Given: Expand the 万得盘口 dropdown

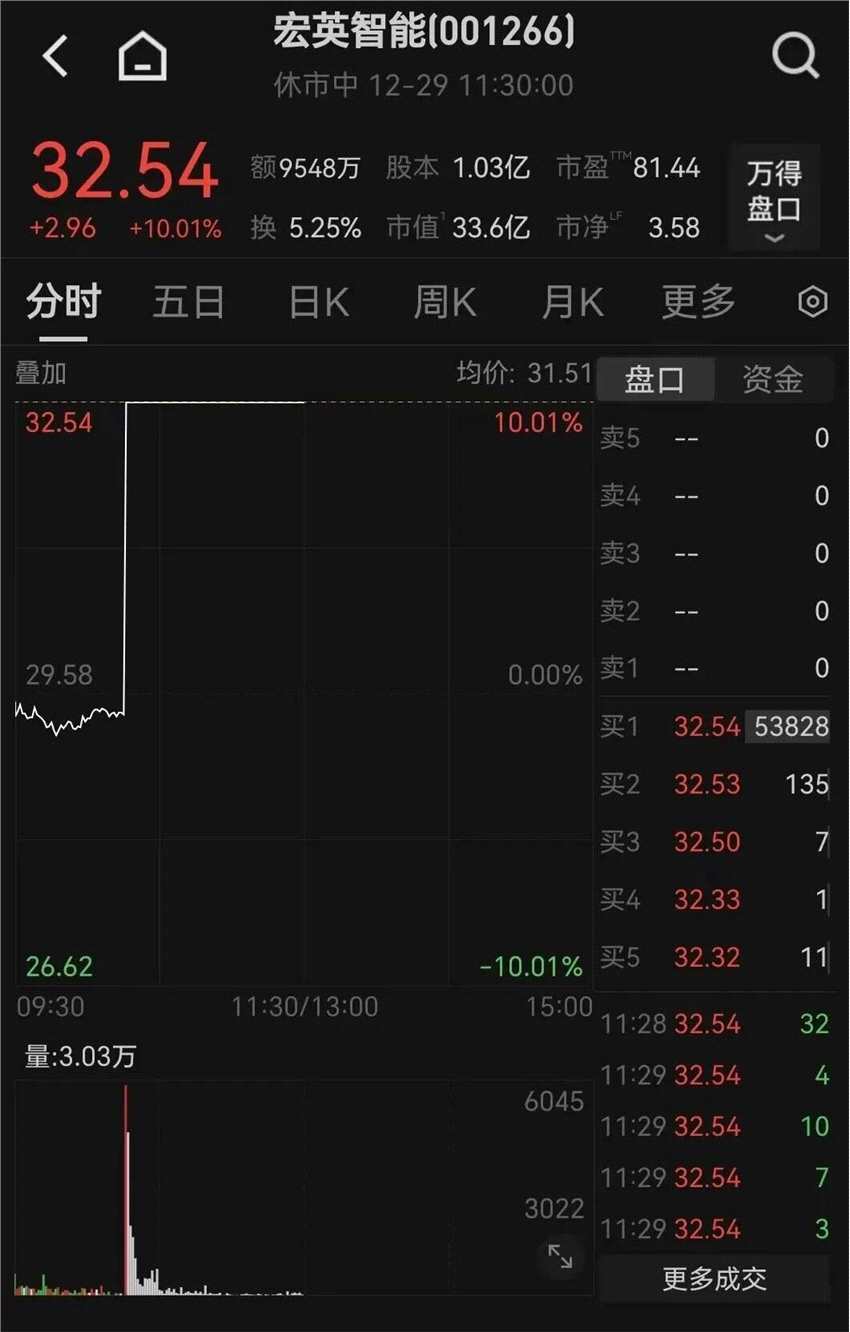Looking at the screenshot, I should click(774, 198).
